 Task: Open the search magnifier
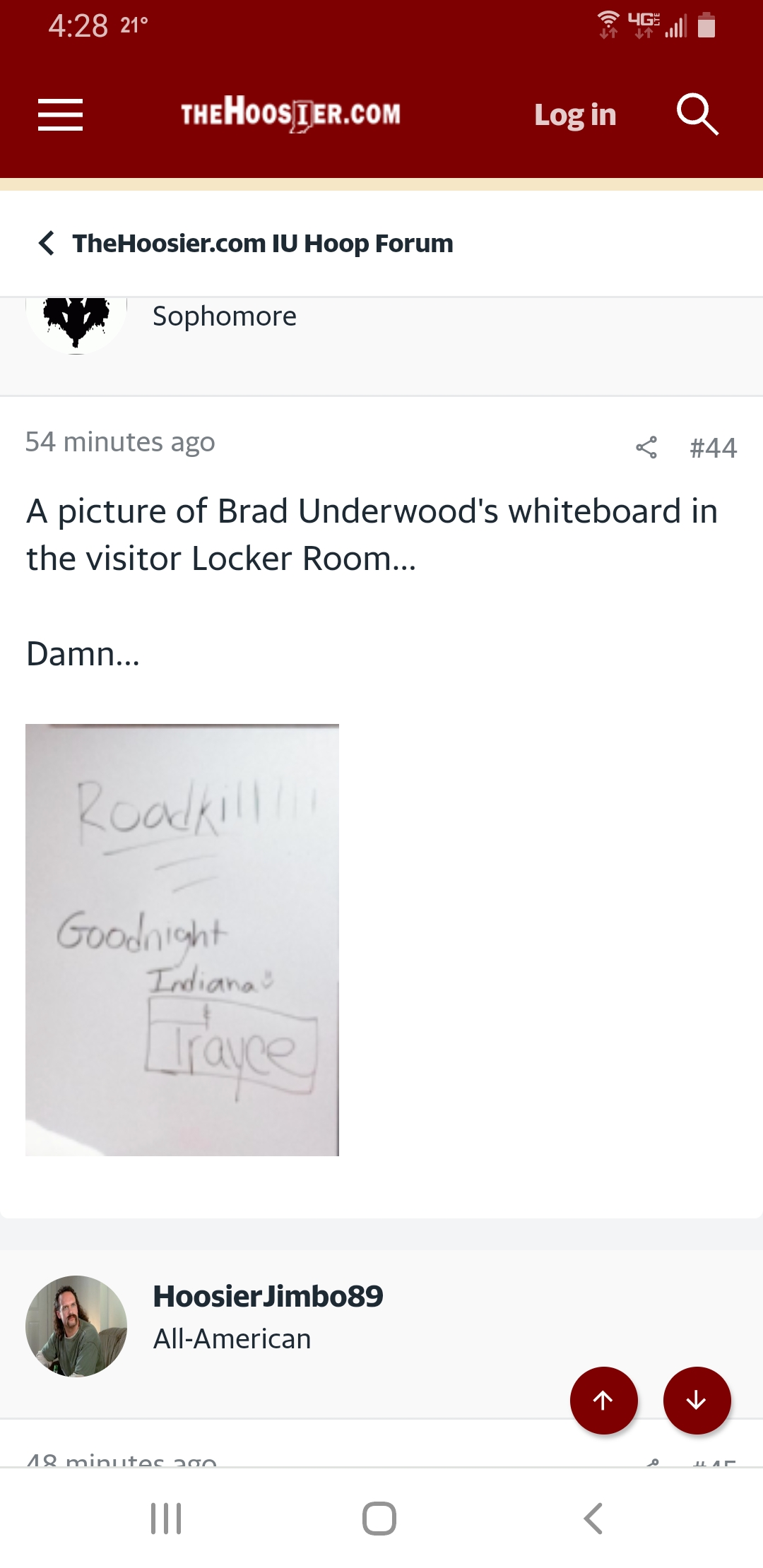point(697,114)
